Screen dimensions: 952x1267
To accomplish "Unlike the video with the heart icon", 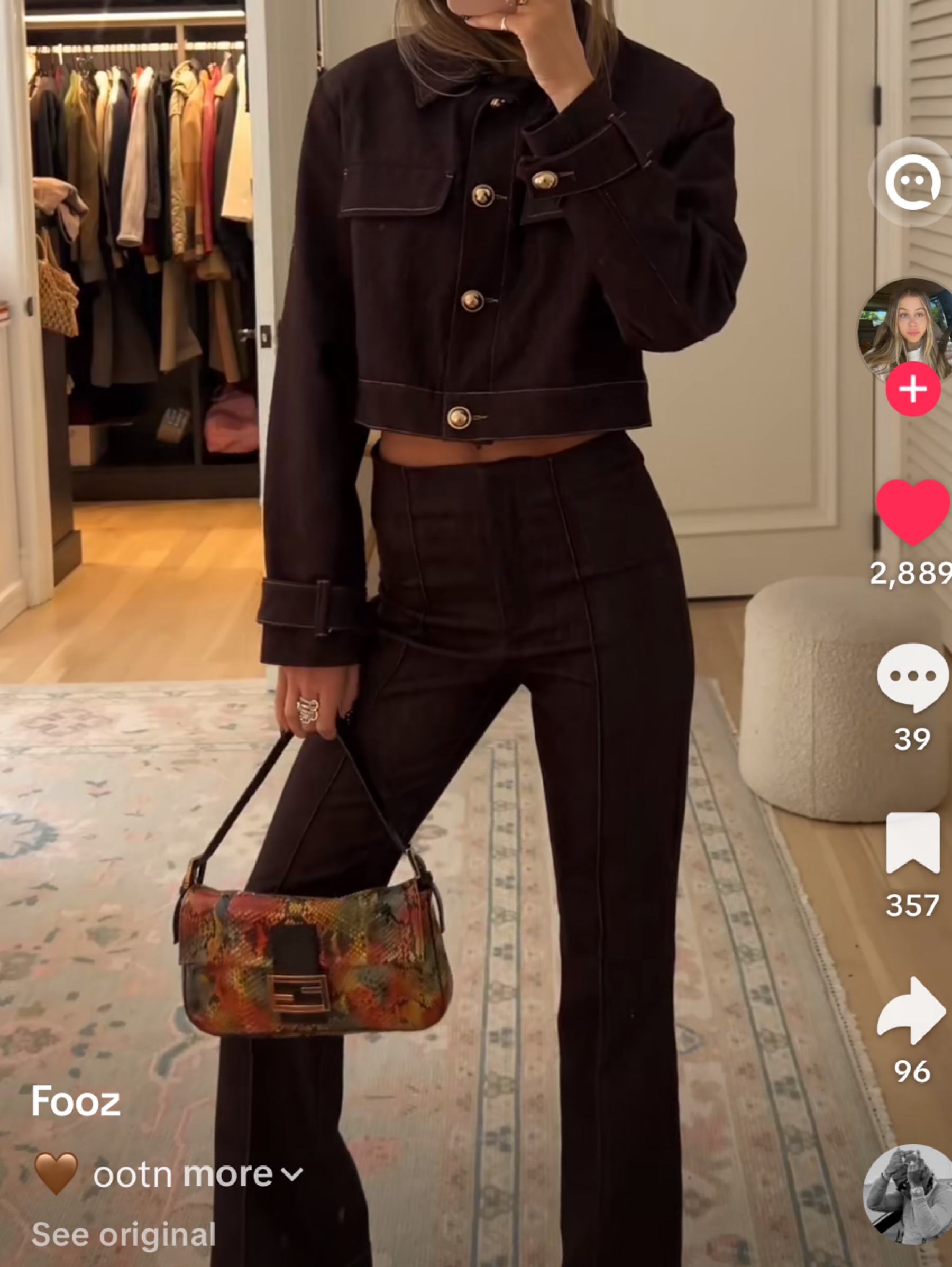I will pyautogui.click(x=912, y=511).
